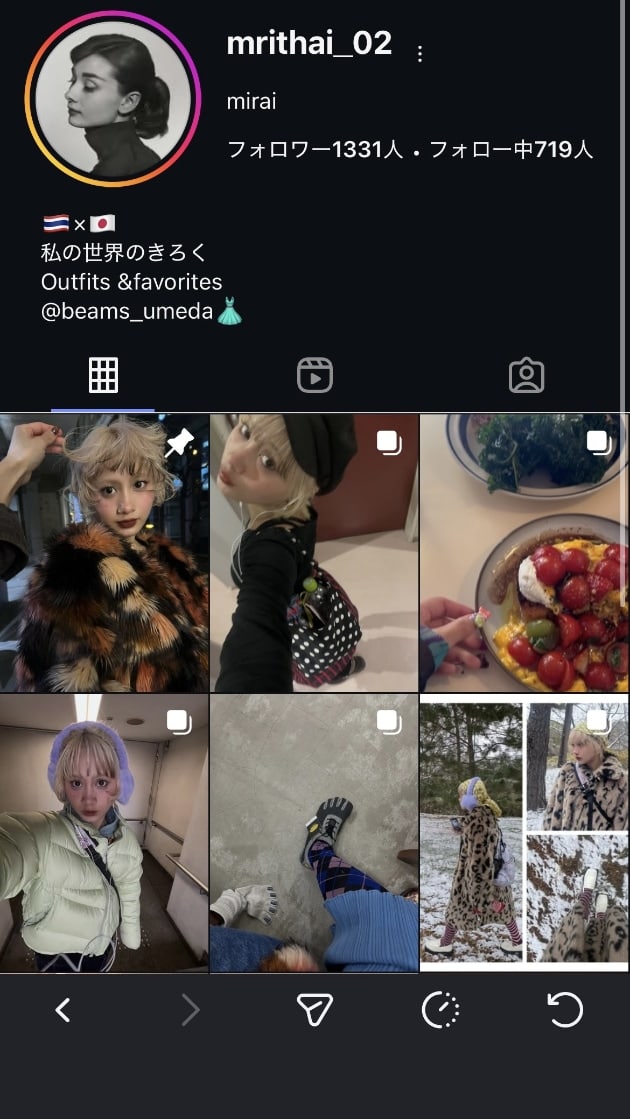The height and width of the screenshot is (1119, 630).
Task: View the profile picture story
Action: (112, 99)
